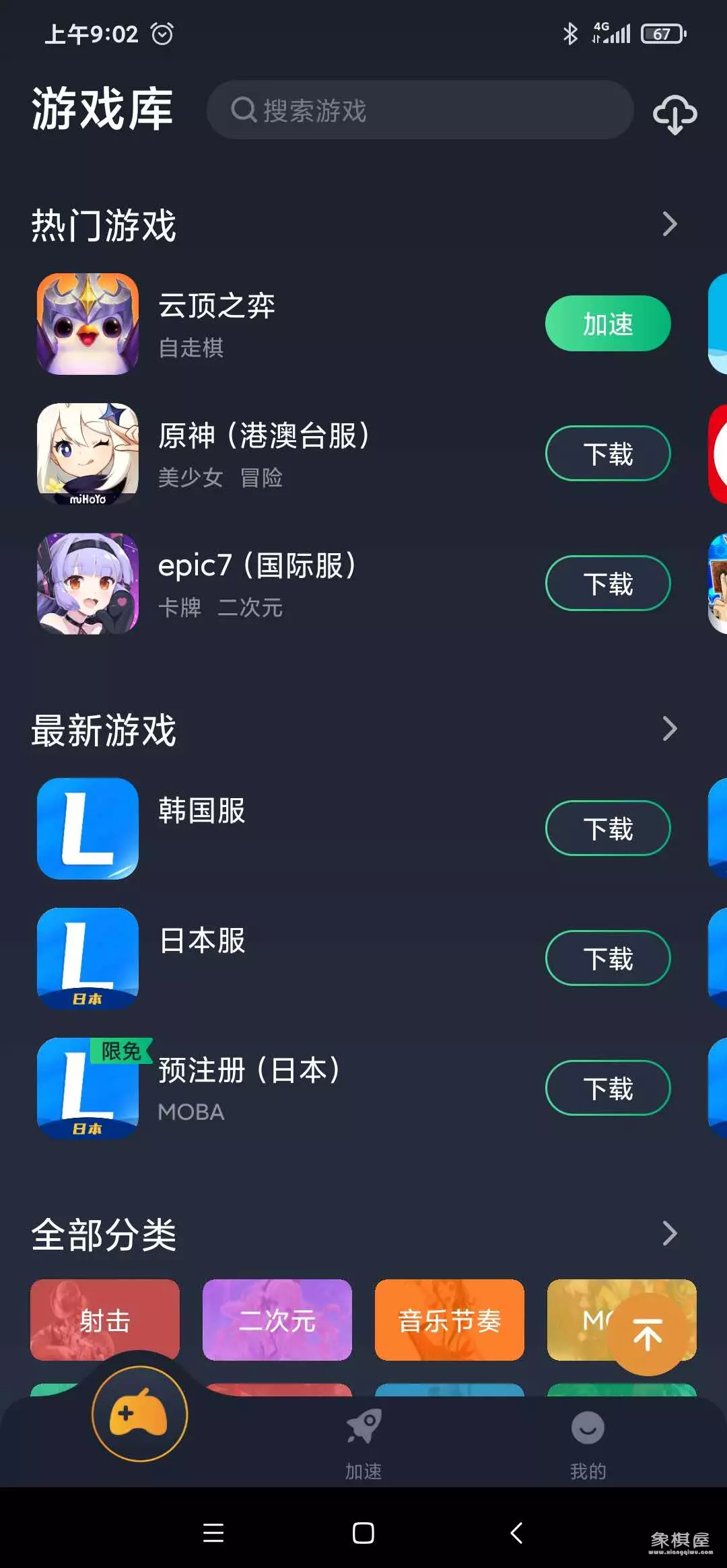Download 原神（港澳台服）
The image size is (727, 1568).
click(607, 454)
